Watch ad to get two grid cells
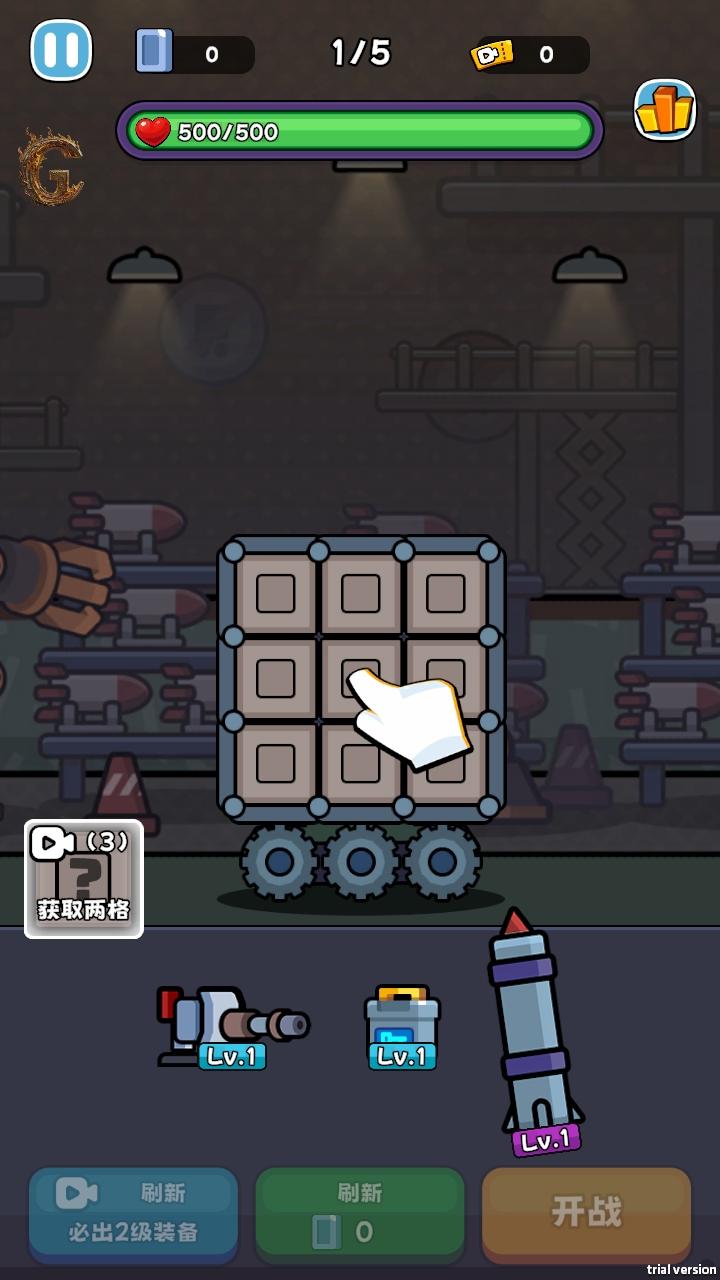 point(84,879)
